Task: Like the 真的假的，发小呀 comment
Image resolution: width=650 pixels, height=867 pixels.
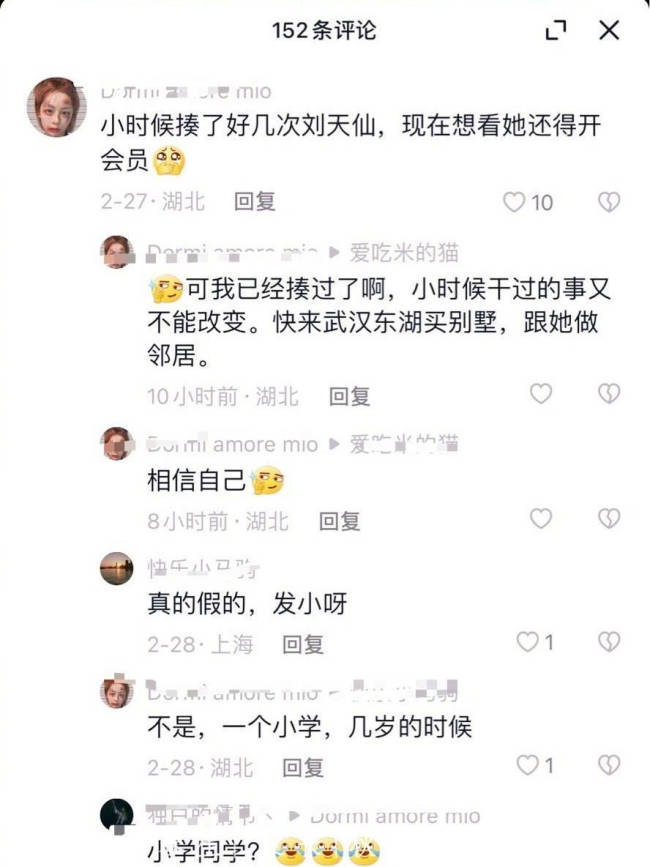Action: coord(527,641)
